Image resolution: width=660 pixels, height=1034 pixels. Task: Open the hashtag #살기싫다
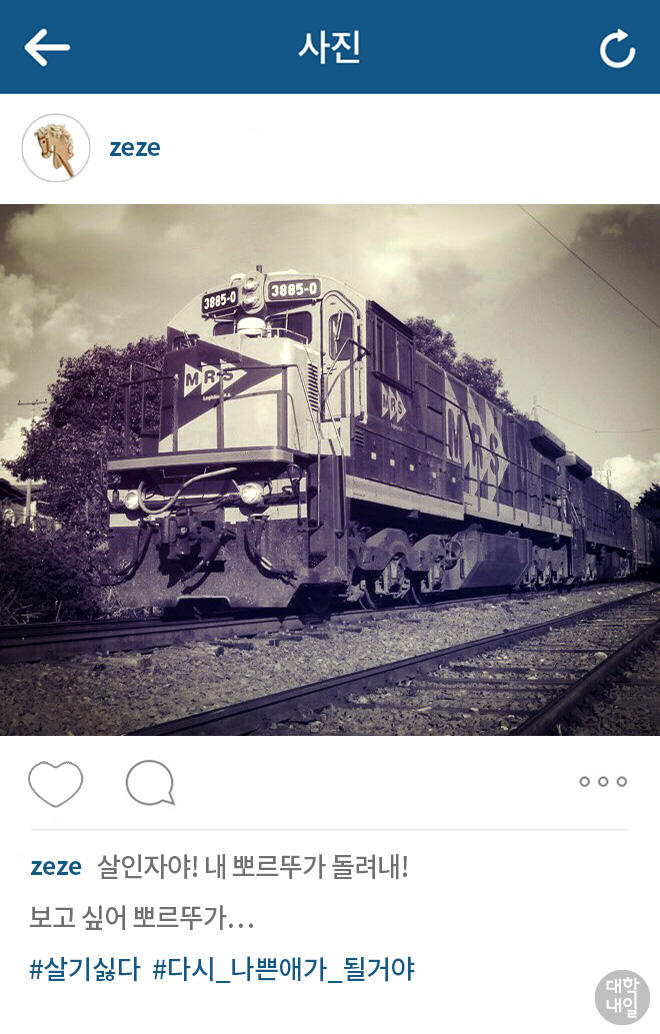pos(85,969)
